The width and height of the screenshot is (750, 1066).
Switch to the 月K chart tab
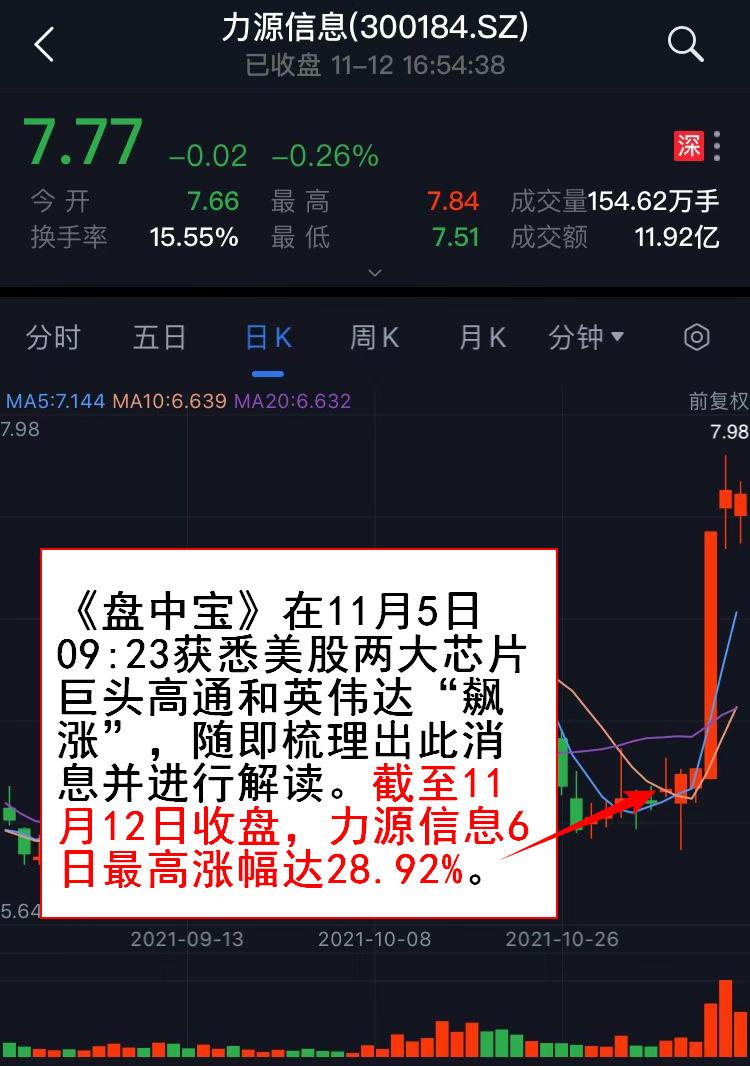click(482, 337)
